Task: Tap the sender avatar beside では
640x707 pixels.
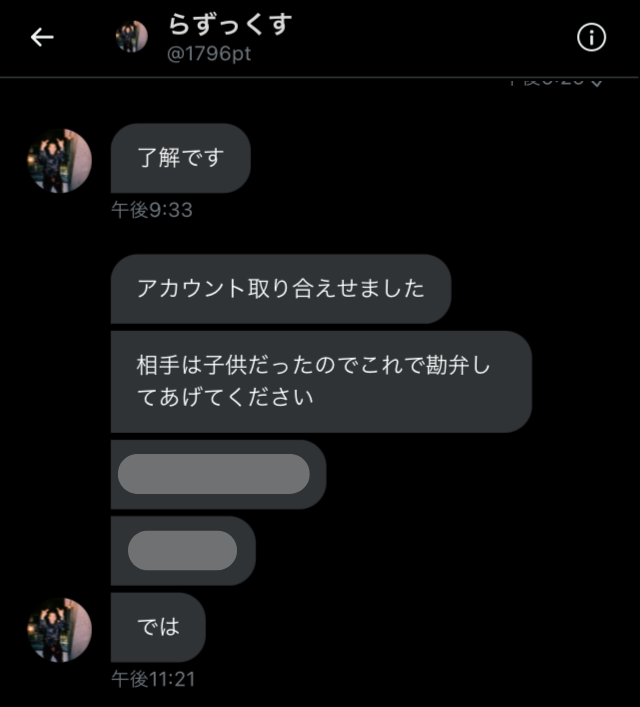Action: coord(59,629)
